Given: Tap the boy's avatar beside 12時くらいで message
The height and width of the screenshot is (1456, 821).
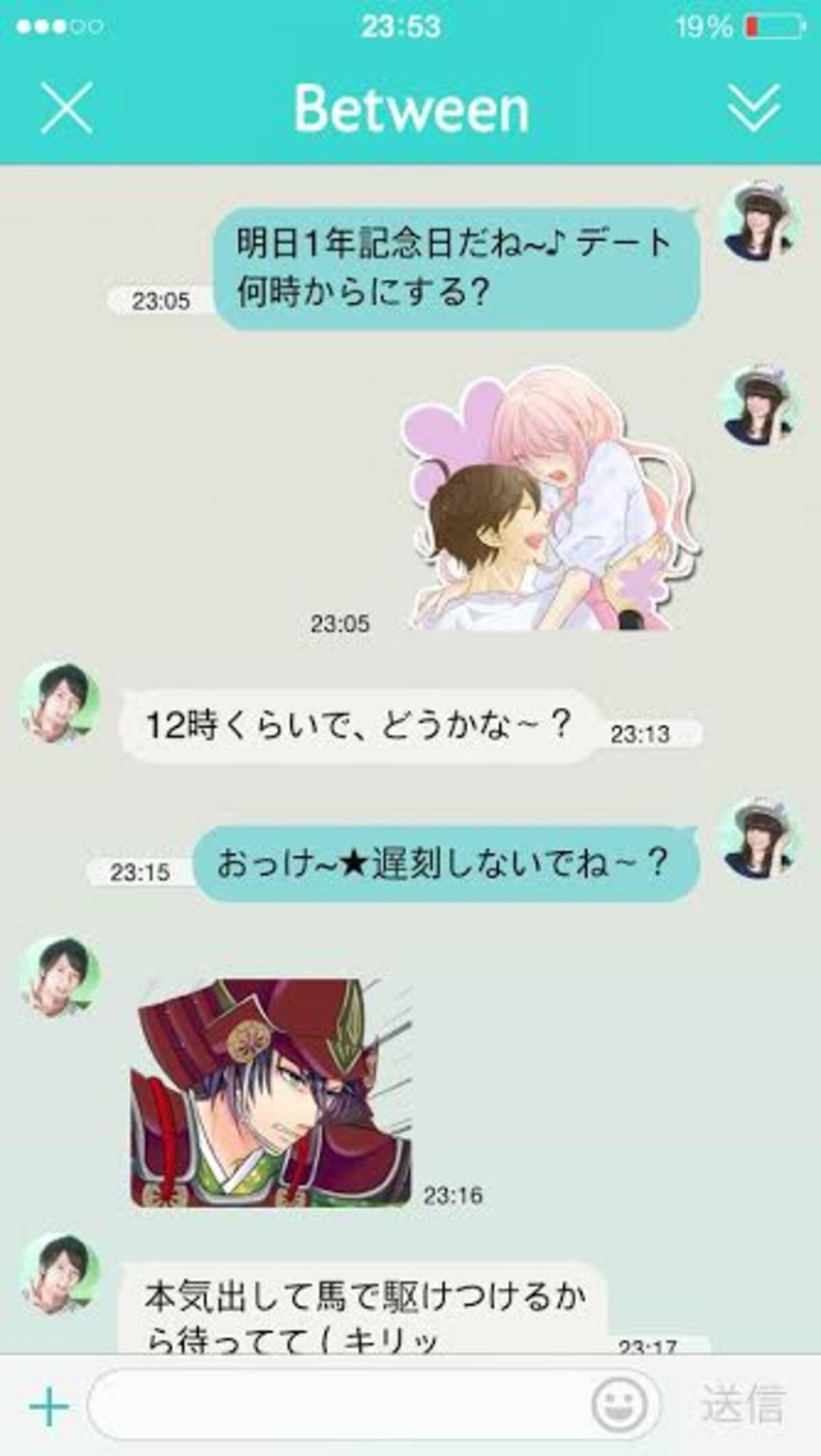Looking at the screenshot, I should tap(60, 703).
